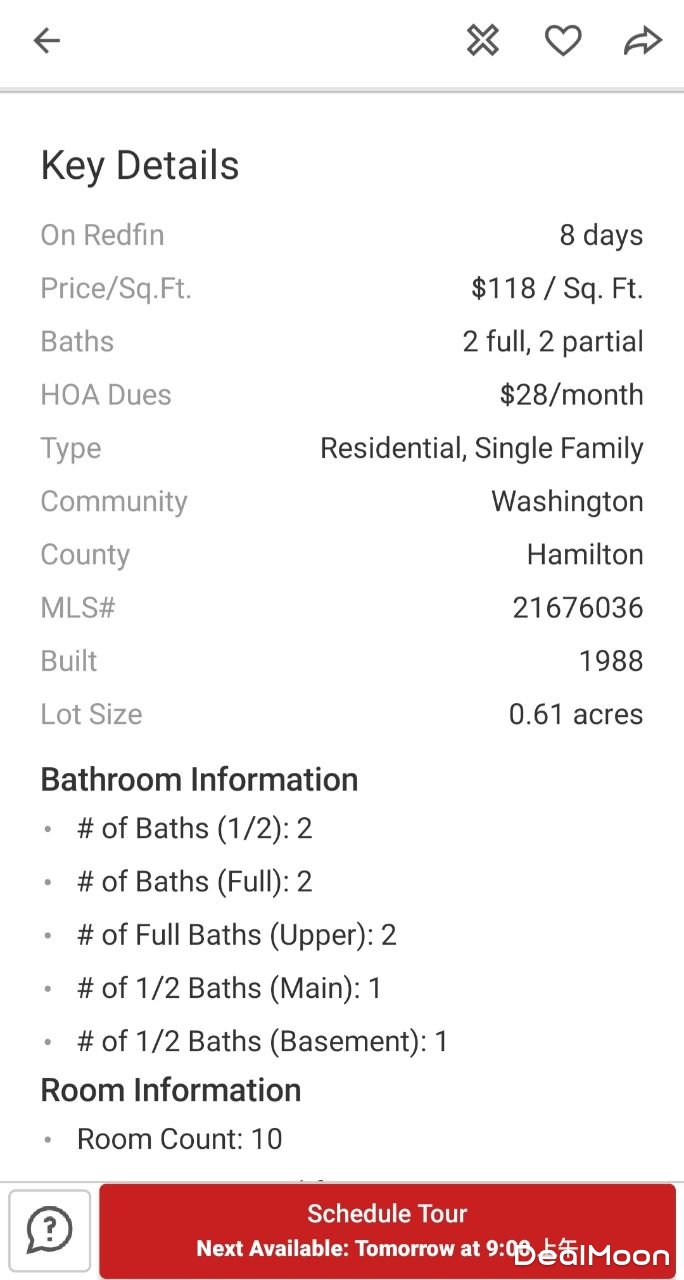
Task: Open the help chat question icon
Action: 50,1230
